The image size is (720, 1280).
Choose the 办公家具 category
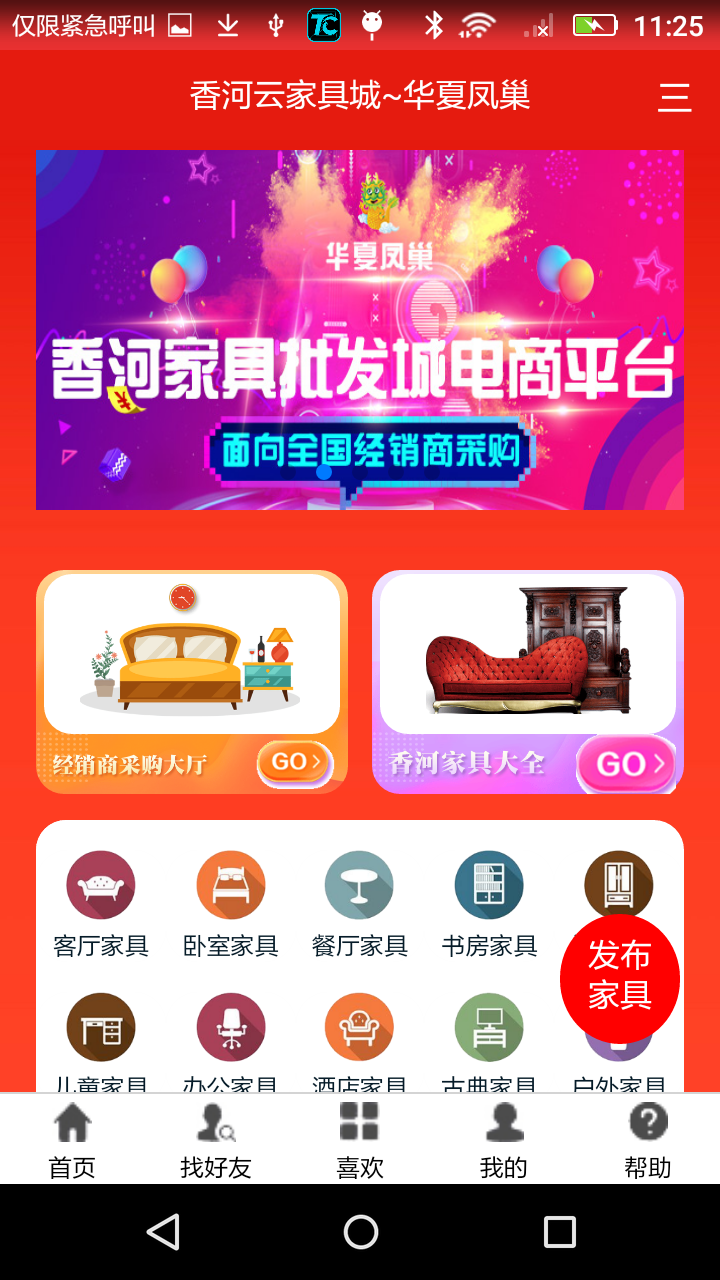click(x=231, y=1042)
